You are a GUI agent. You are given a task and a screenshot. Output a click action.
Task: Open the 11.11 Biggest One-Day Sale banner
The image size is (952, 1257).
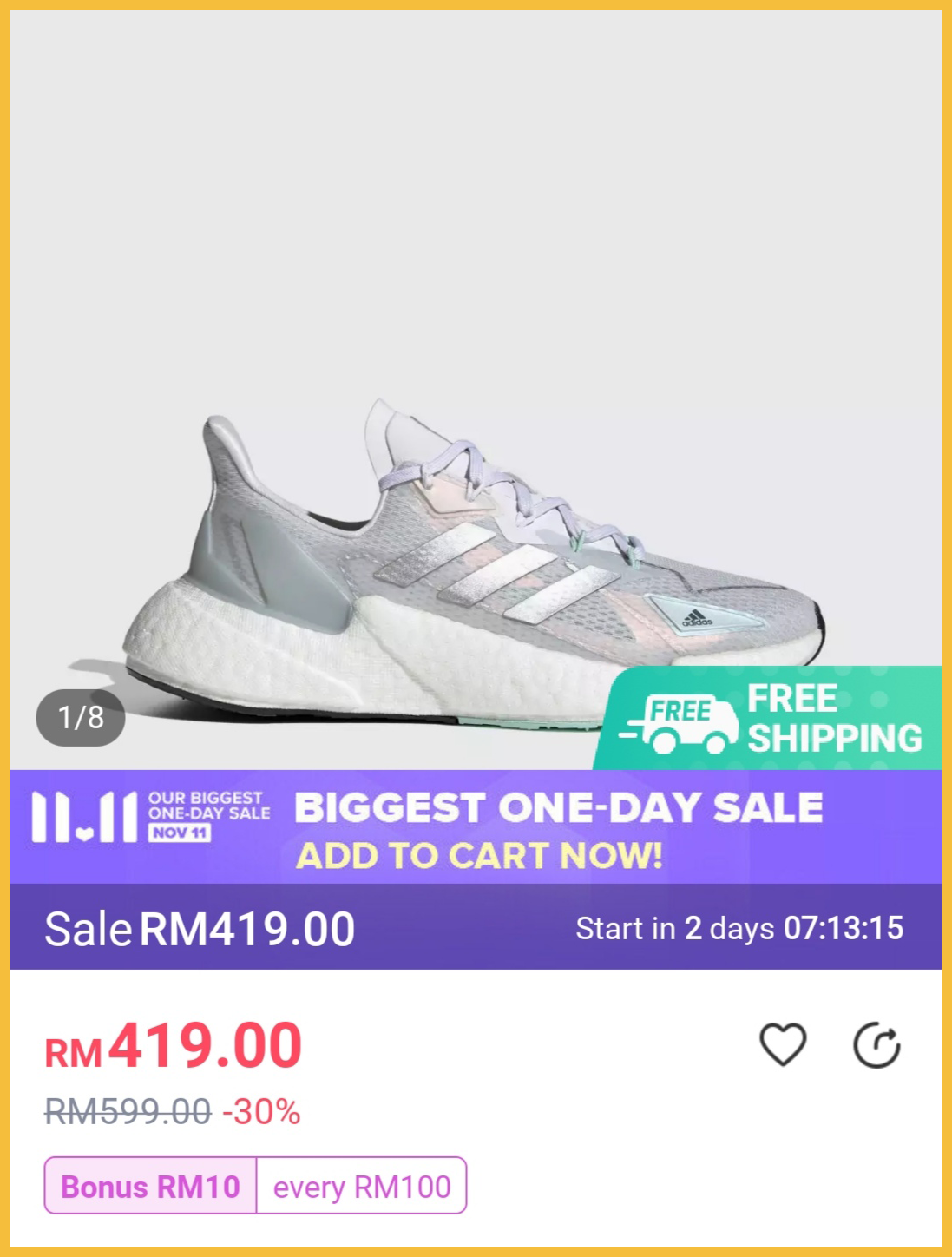[475, 826]
